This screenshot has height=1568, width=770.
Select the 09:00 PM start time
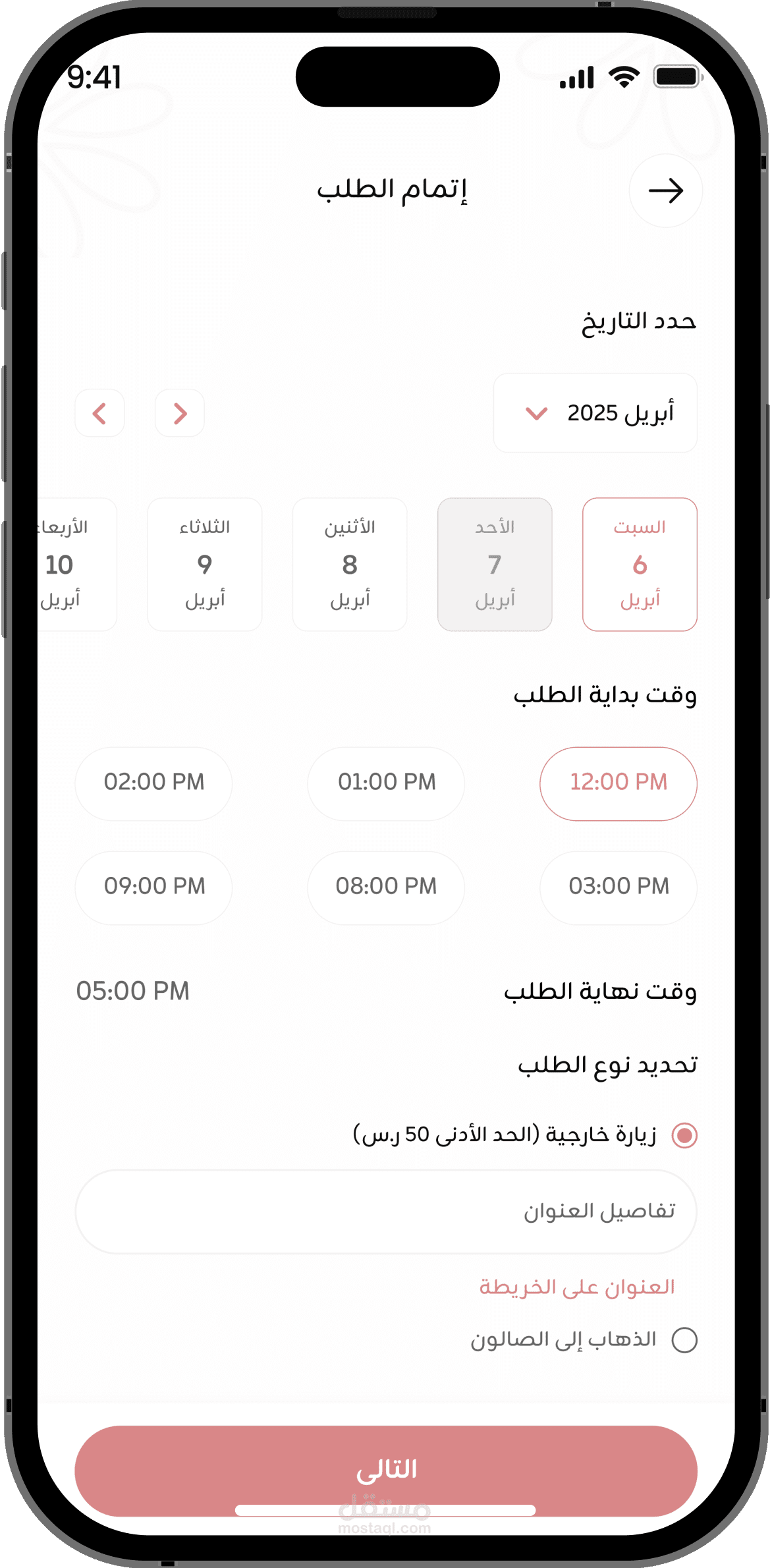[153, 887]
